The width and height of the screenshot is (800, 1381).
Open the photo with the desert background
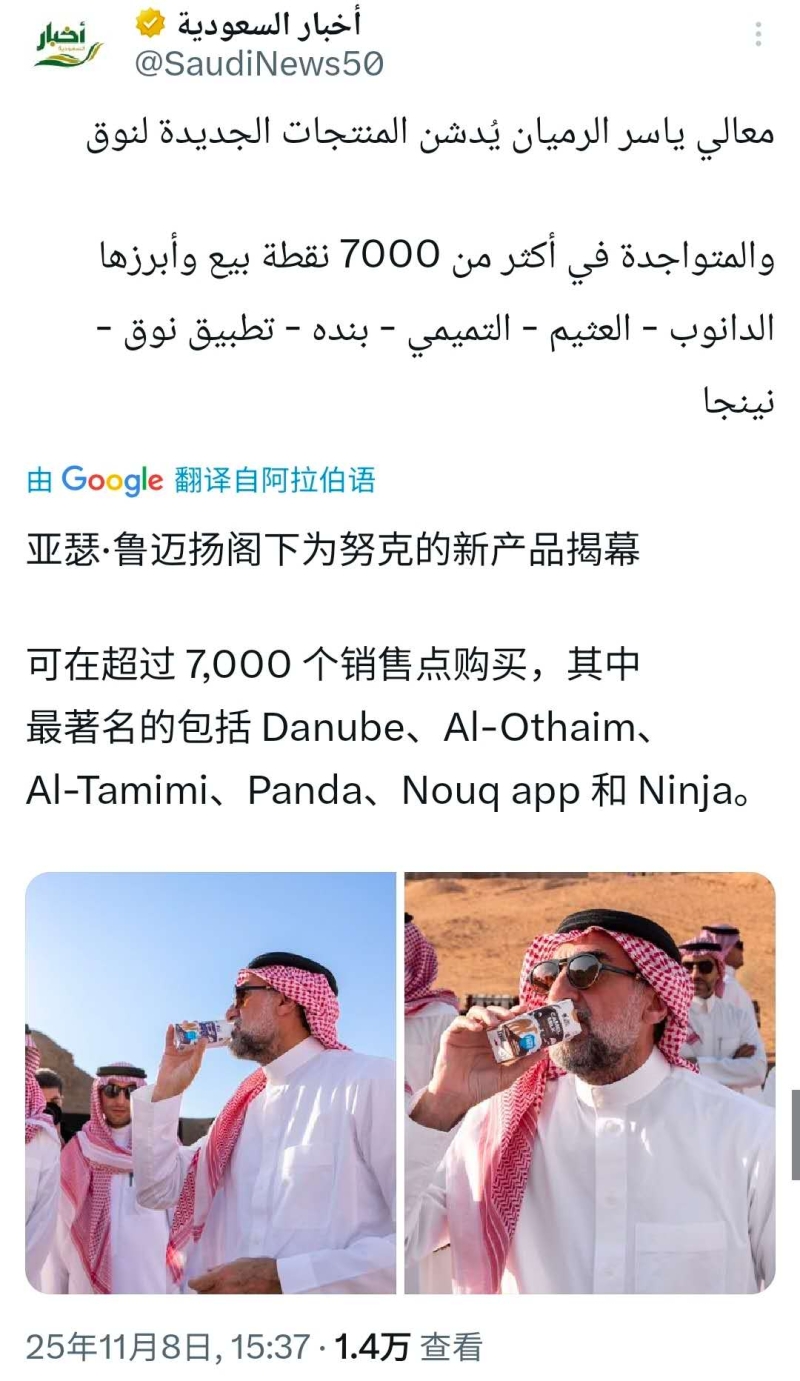pos(590,1082)
